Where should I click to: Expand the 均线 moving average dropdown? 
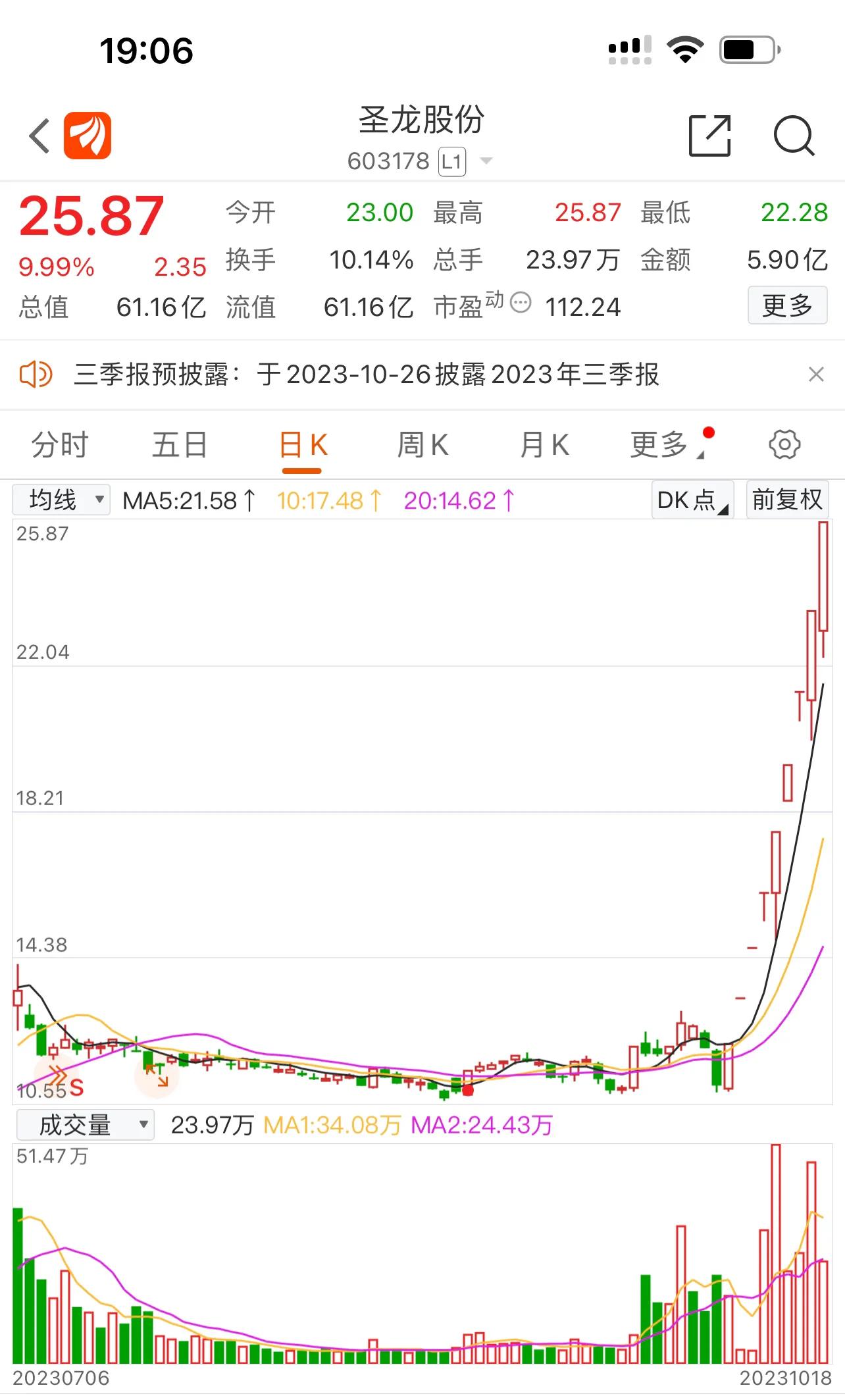pos(62,500)
